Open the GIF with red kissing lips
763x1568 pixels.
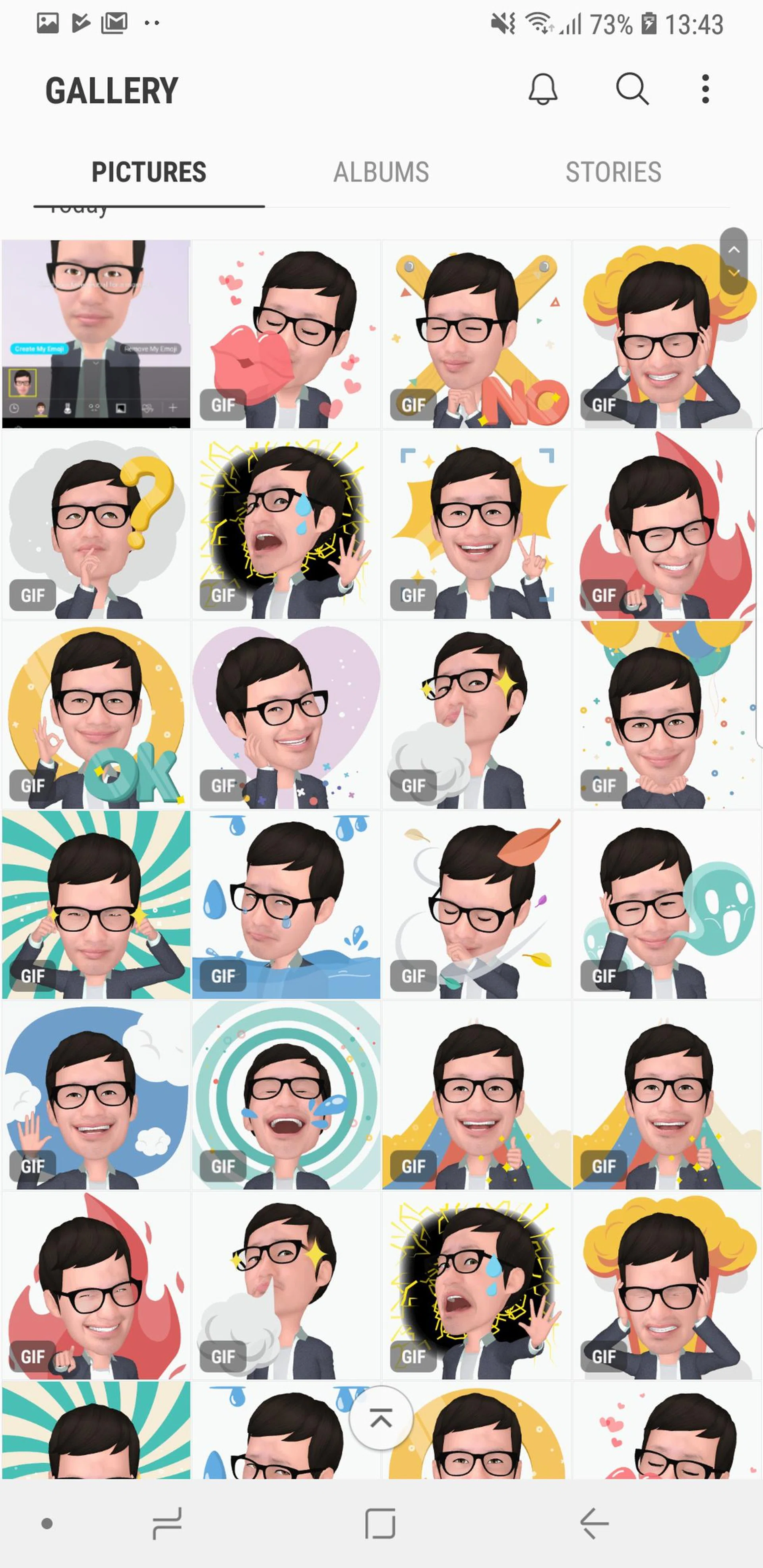[x=286, y=333]
